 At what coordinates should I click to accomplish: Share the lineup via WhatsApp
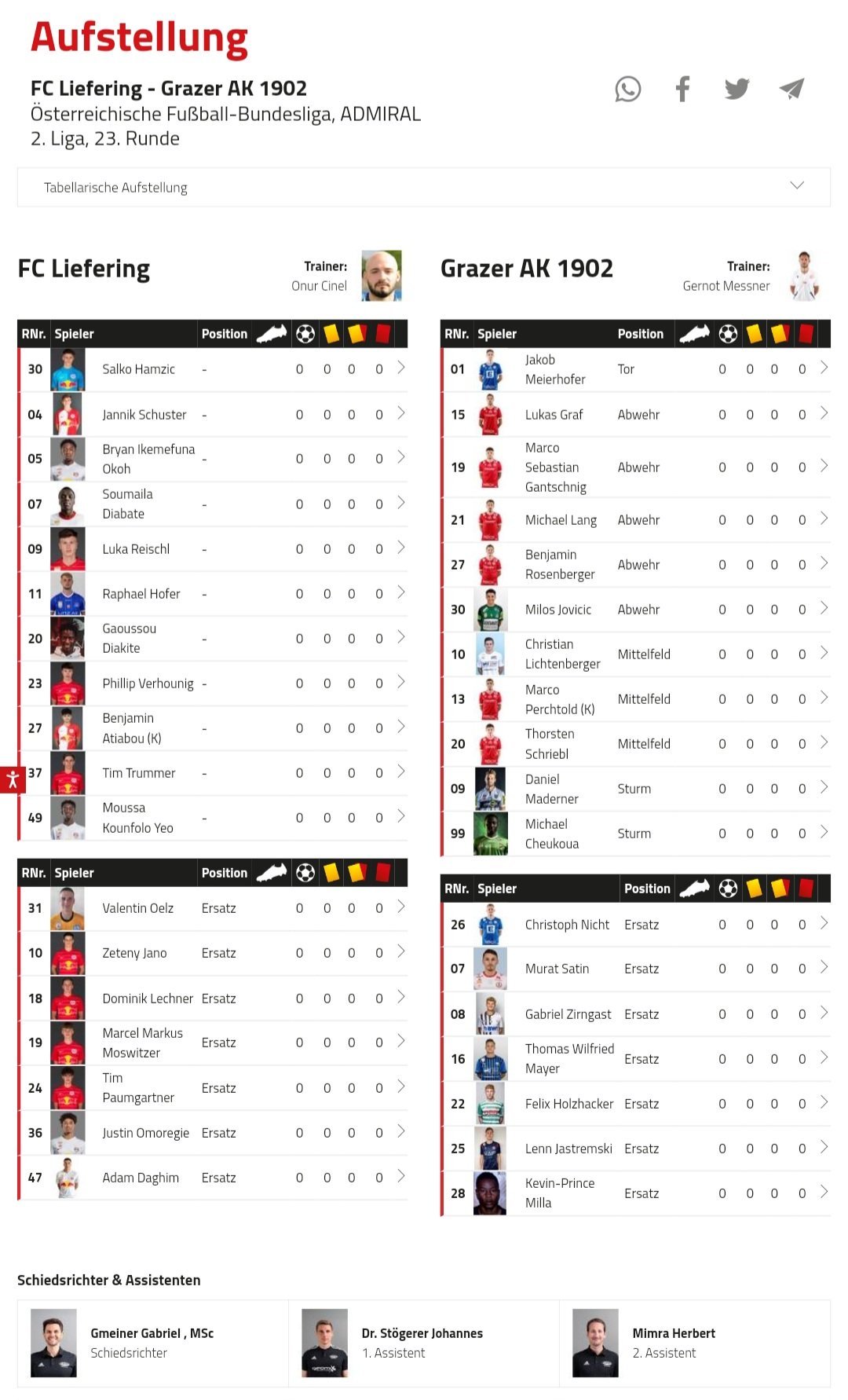click(x=627, y=89)
